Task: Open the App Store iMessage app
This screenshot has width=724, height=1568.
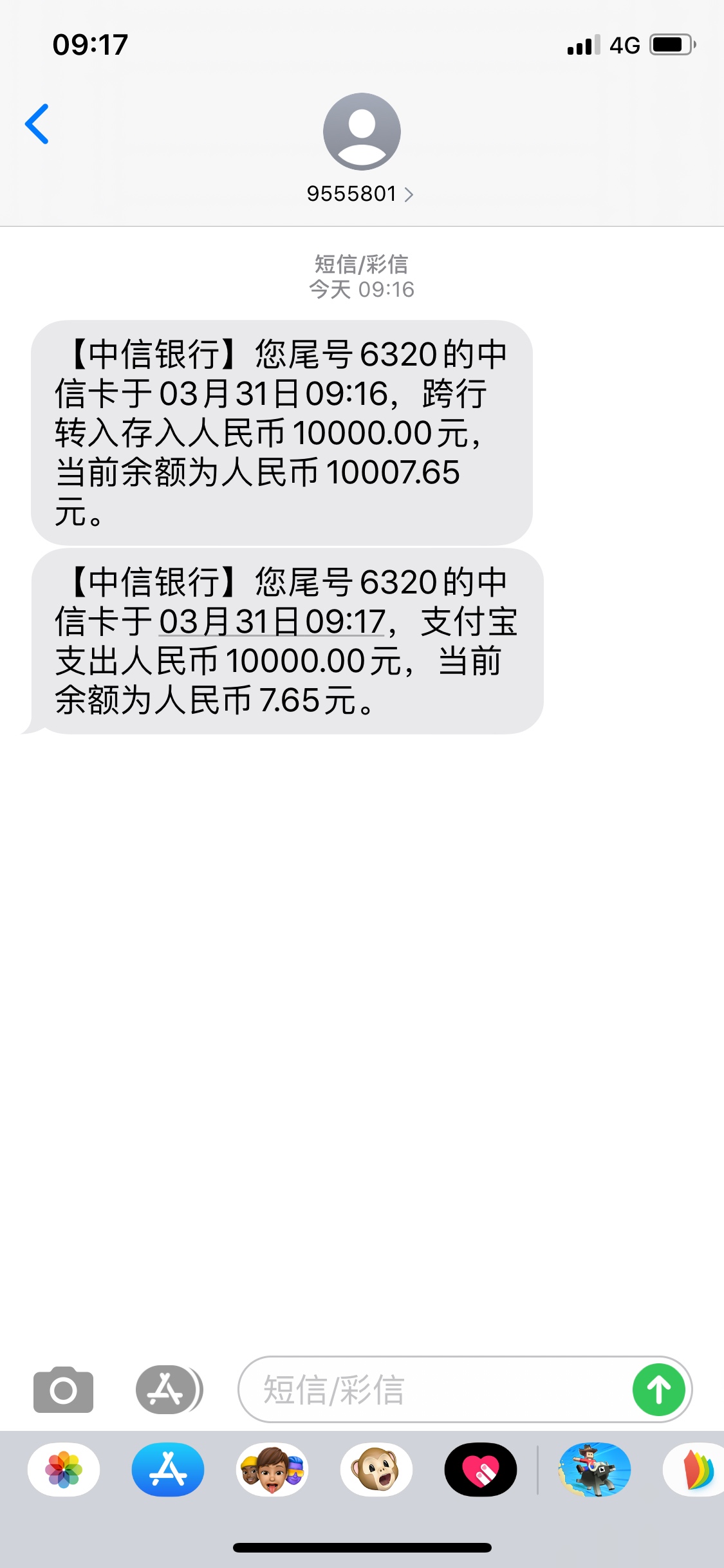Action: pos(168,1470)
